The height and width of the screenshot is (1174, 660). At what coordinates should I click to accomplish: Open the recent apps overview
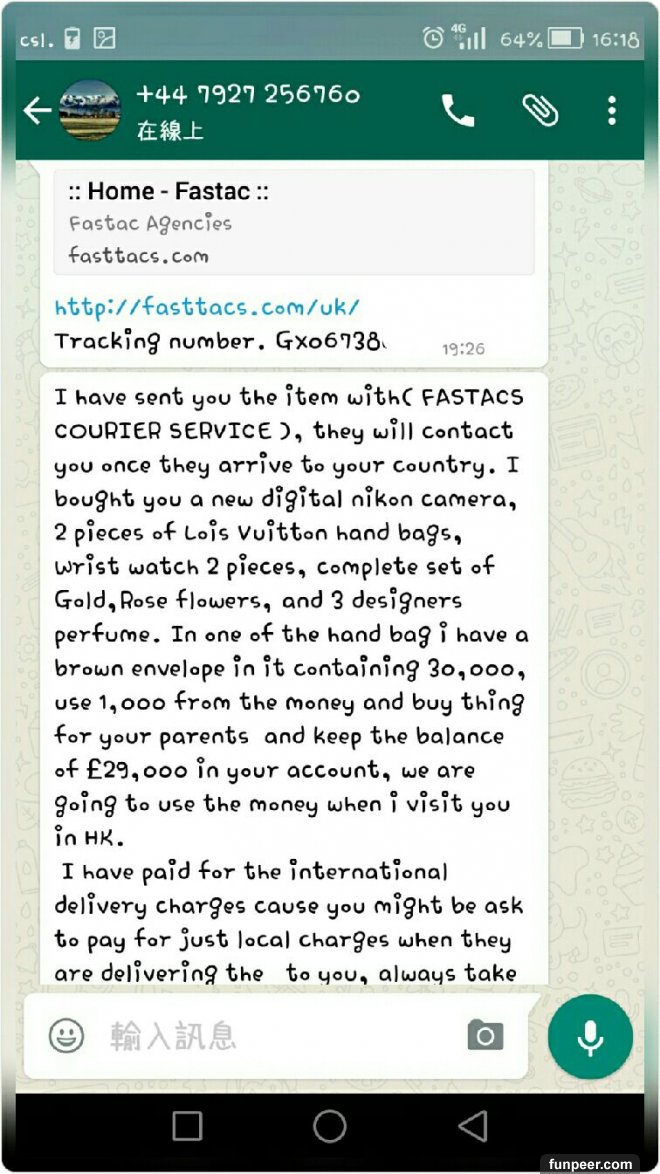tap(187, 1126)
